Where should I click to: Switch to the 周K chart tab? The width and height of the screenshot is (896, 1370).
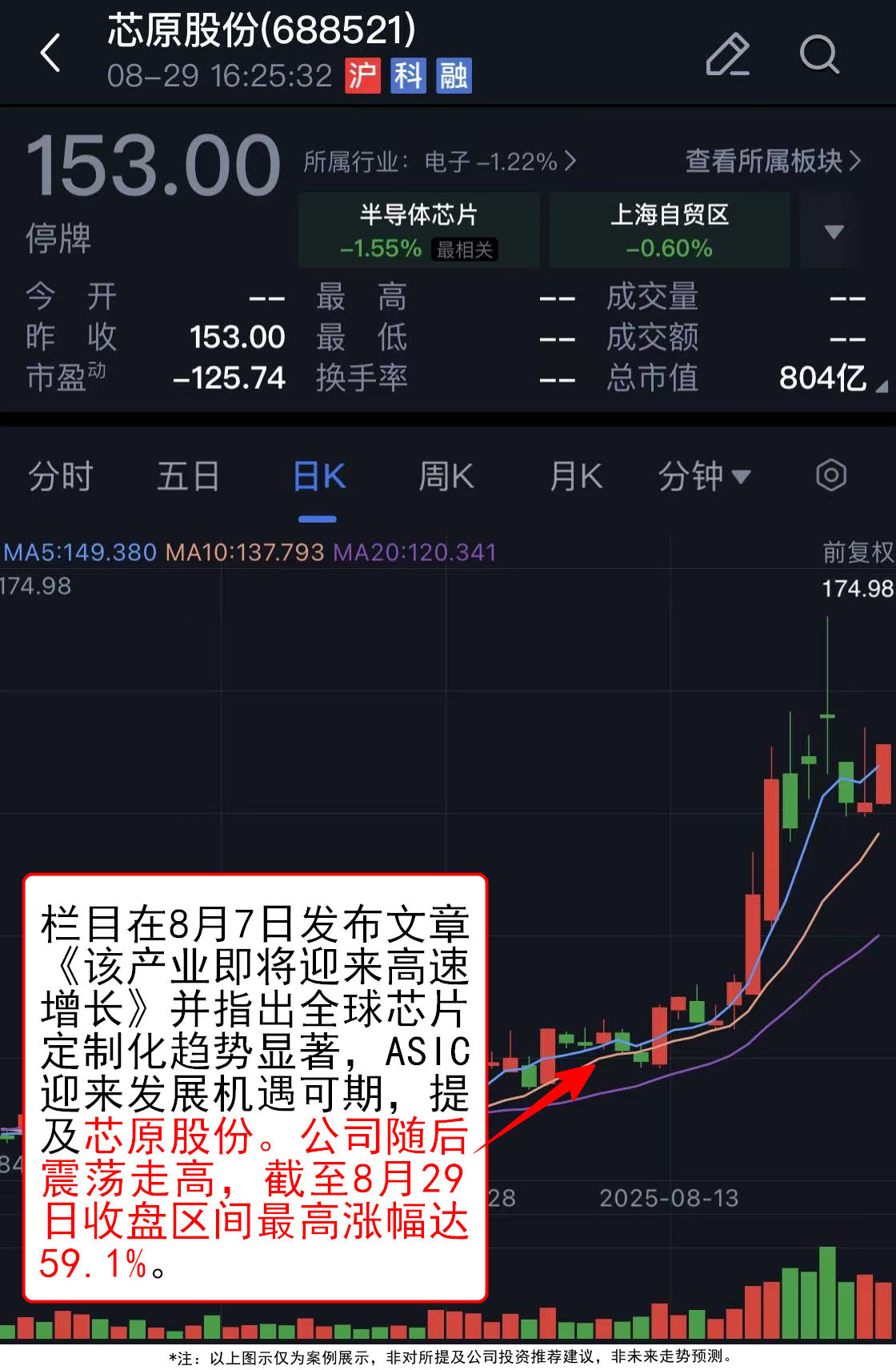[x=446, y=477]
